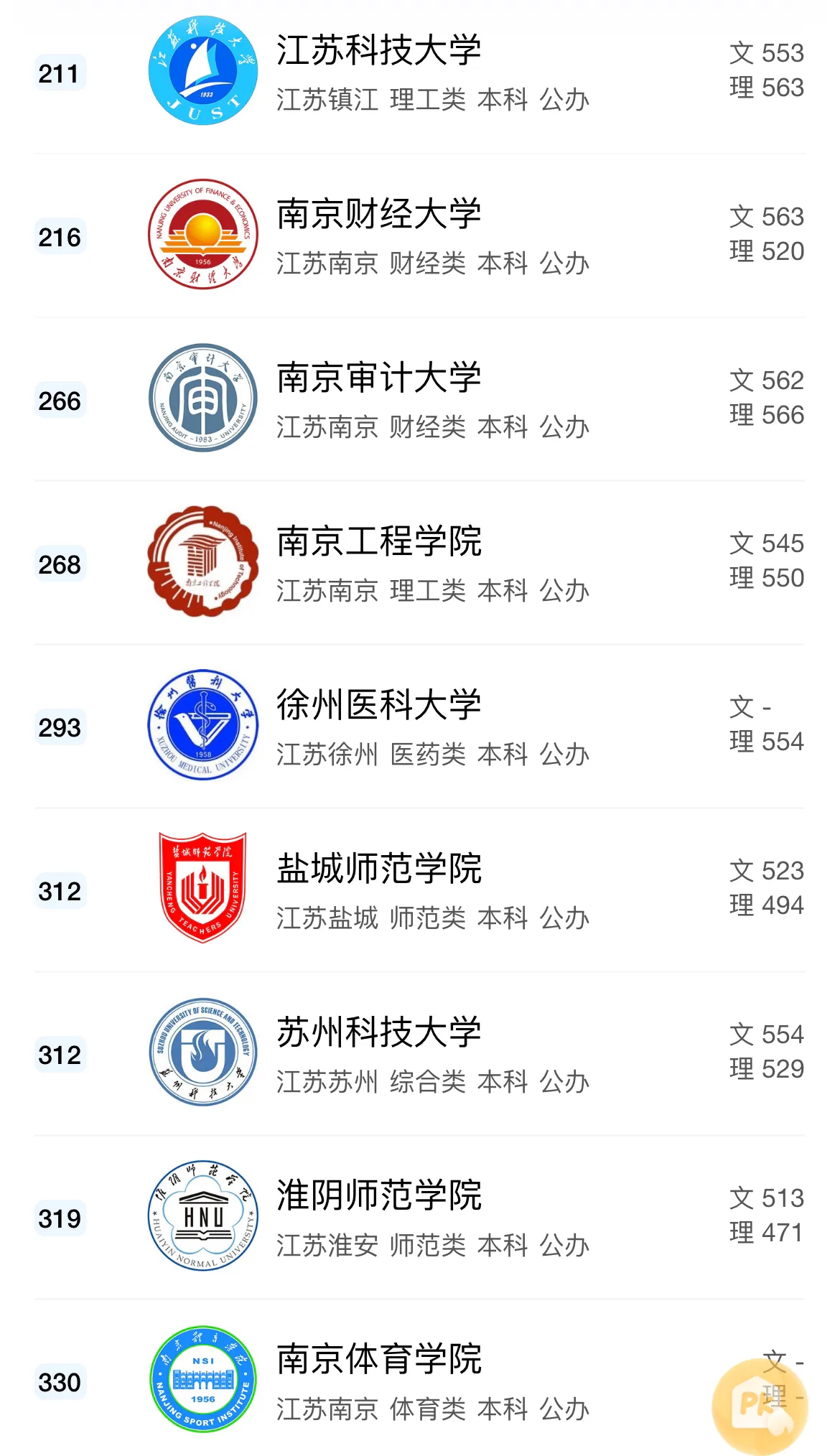Open 江苏科技大学 university entry
The width and height of the screenshot is (840, 1456).
click(379, 51)
